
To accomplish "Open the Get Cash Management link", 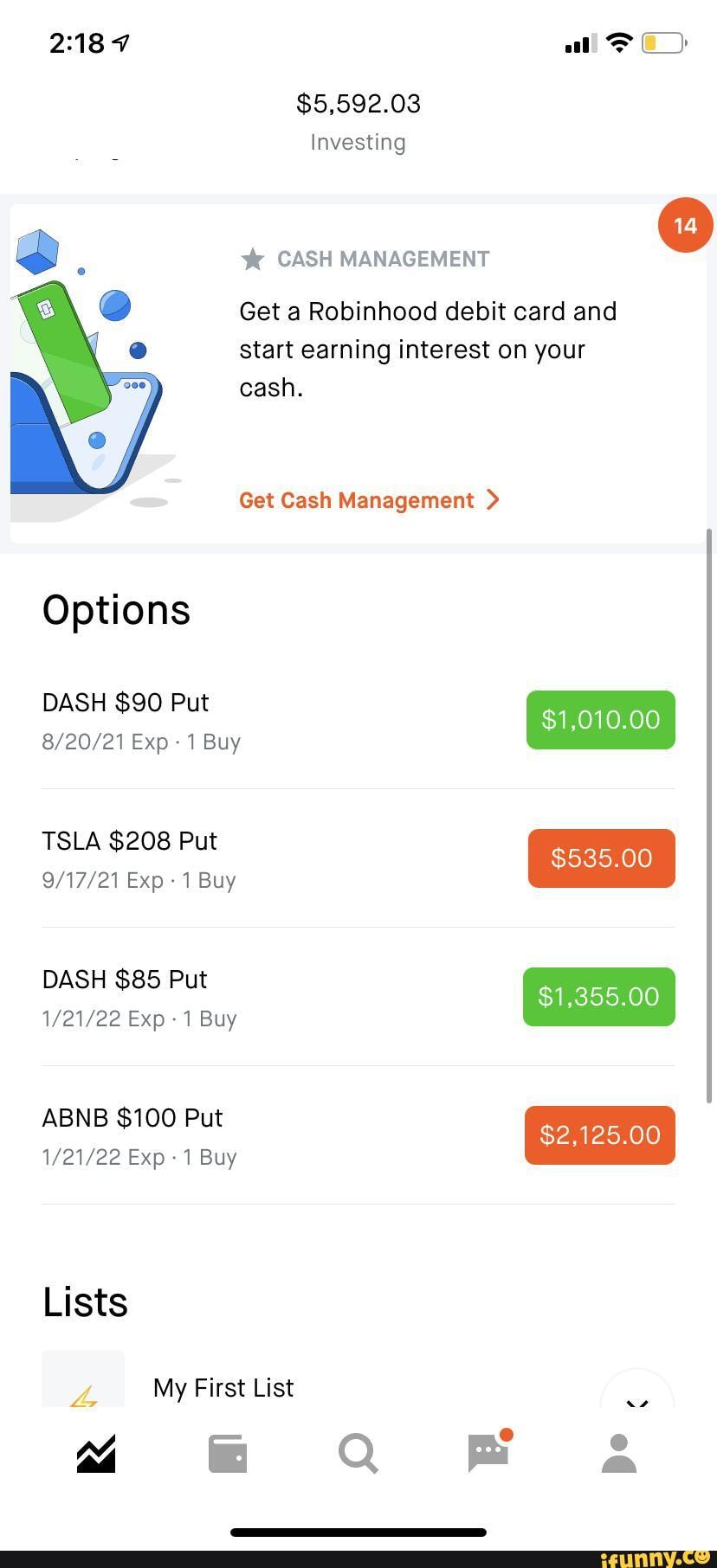I will [368, 500].
